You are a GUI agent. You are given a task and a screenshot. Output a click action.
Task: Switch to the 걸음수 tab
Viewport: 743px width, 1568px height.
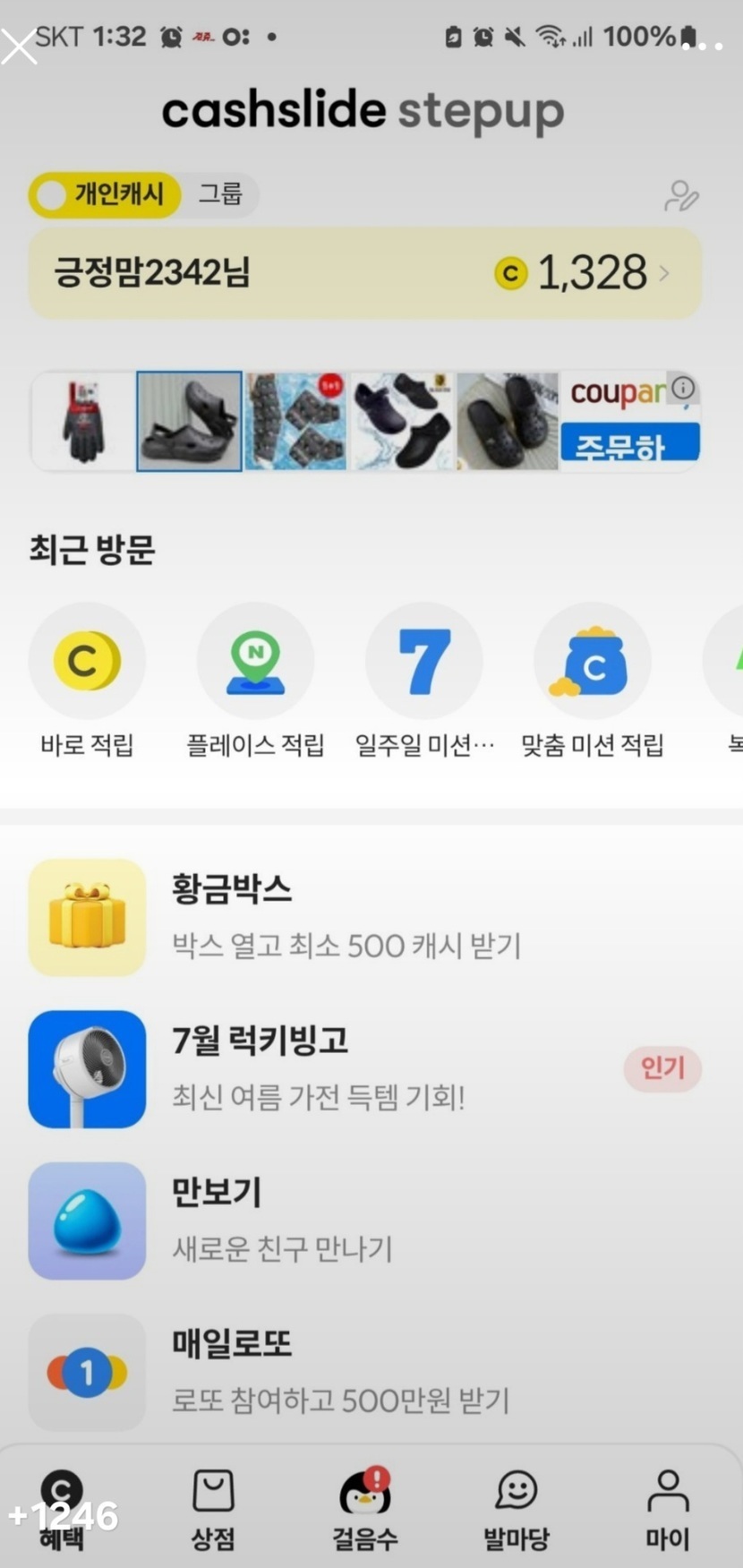coord(365,1510)
